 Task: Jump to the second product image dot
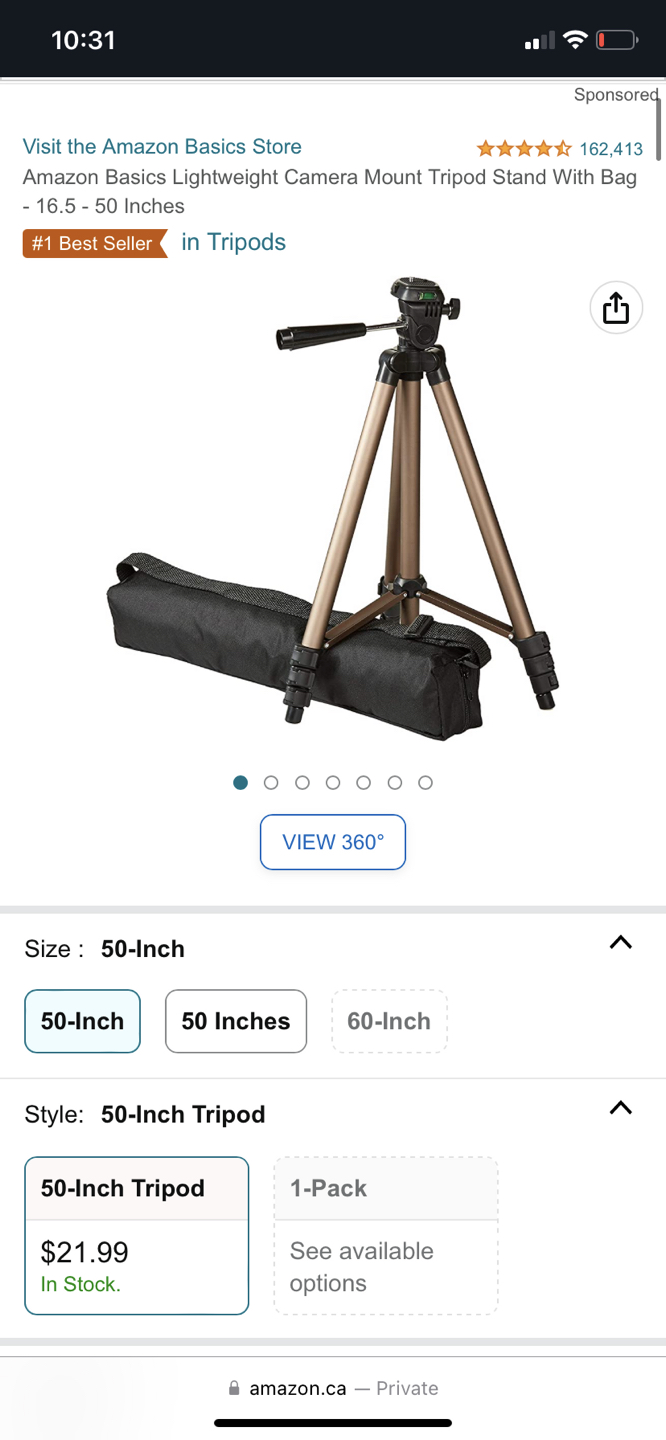[x=271, y=783]
